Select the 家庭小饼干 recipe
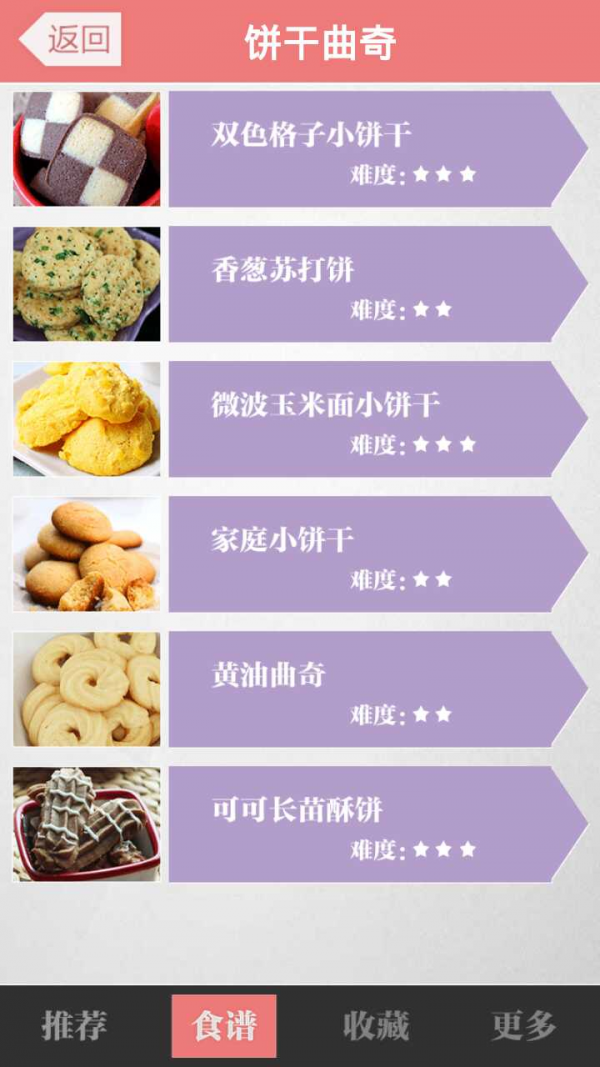 (x=370, y=554)
